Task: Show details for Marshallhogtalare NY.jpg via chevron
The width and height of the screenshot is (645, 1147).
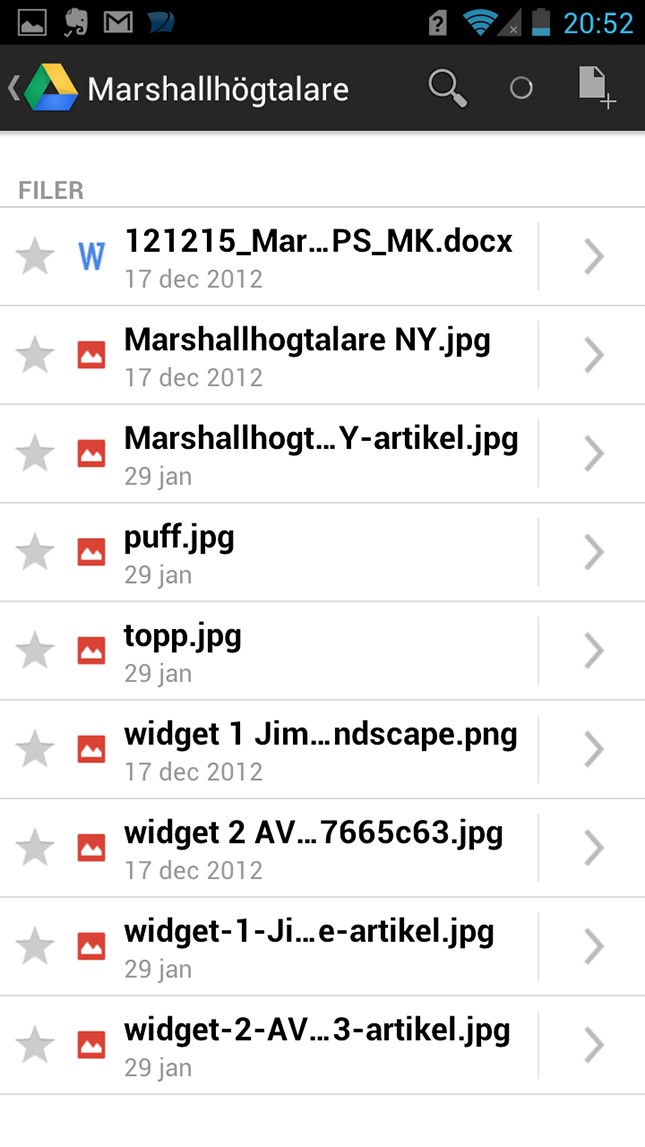Action: 594,355
